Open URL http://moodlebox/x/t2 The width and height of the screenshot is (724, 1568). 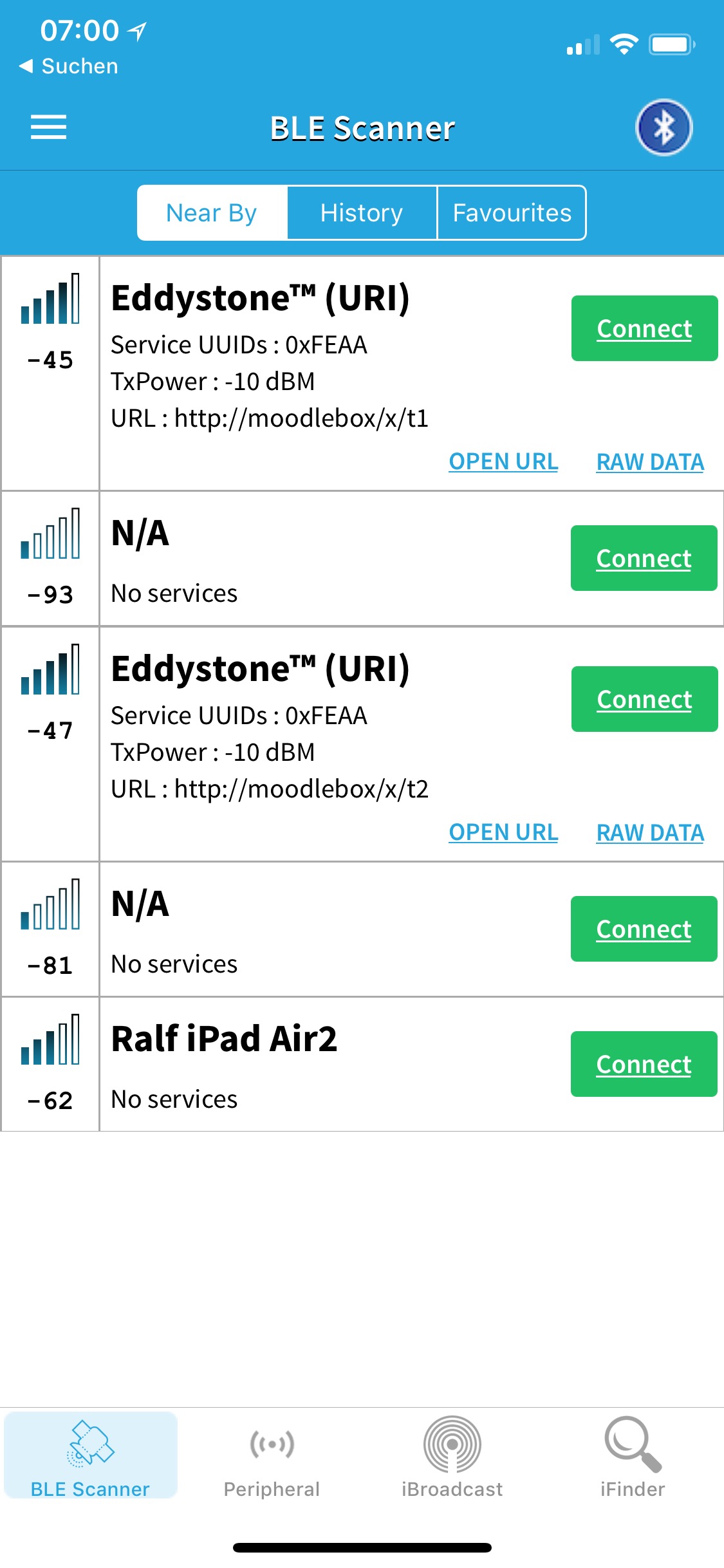[503, 832]
